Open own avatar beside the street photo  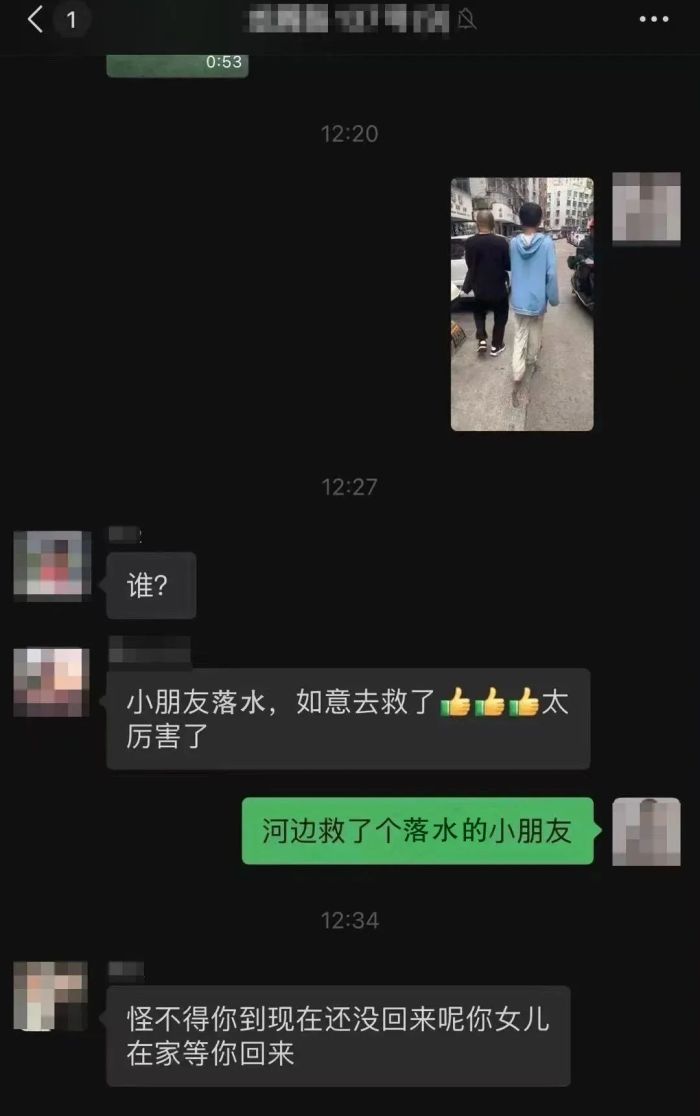646,208
